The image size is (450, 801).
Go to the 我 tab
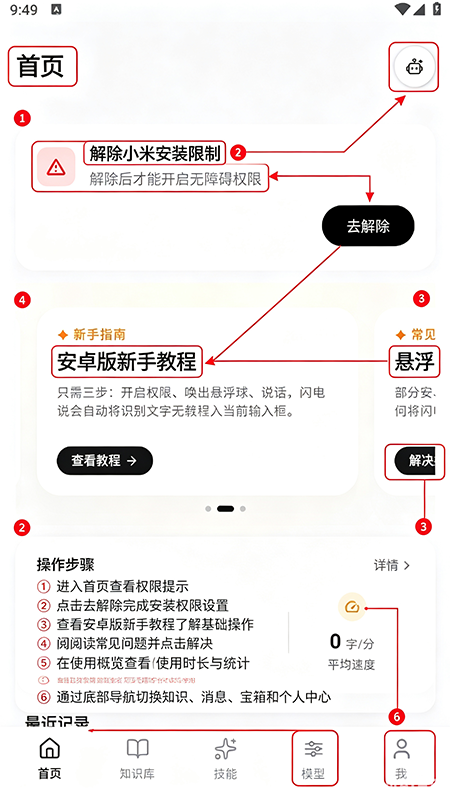[401, 759]
